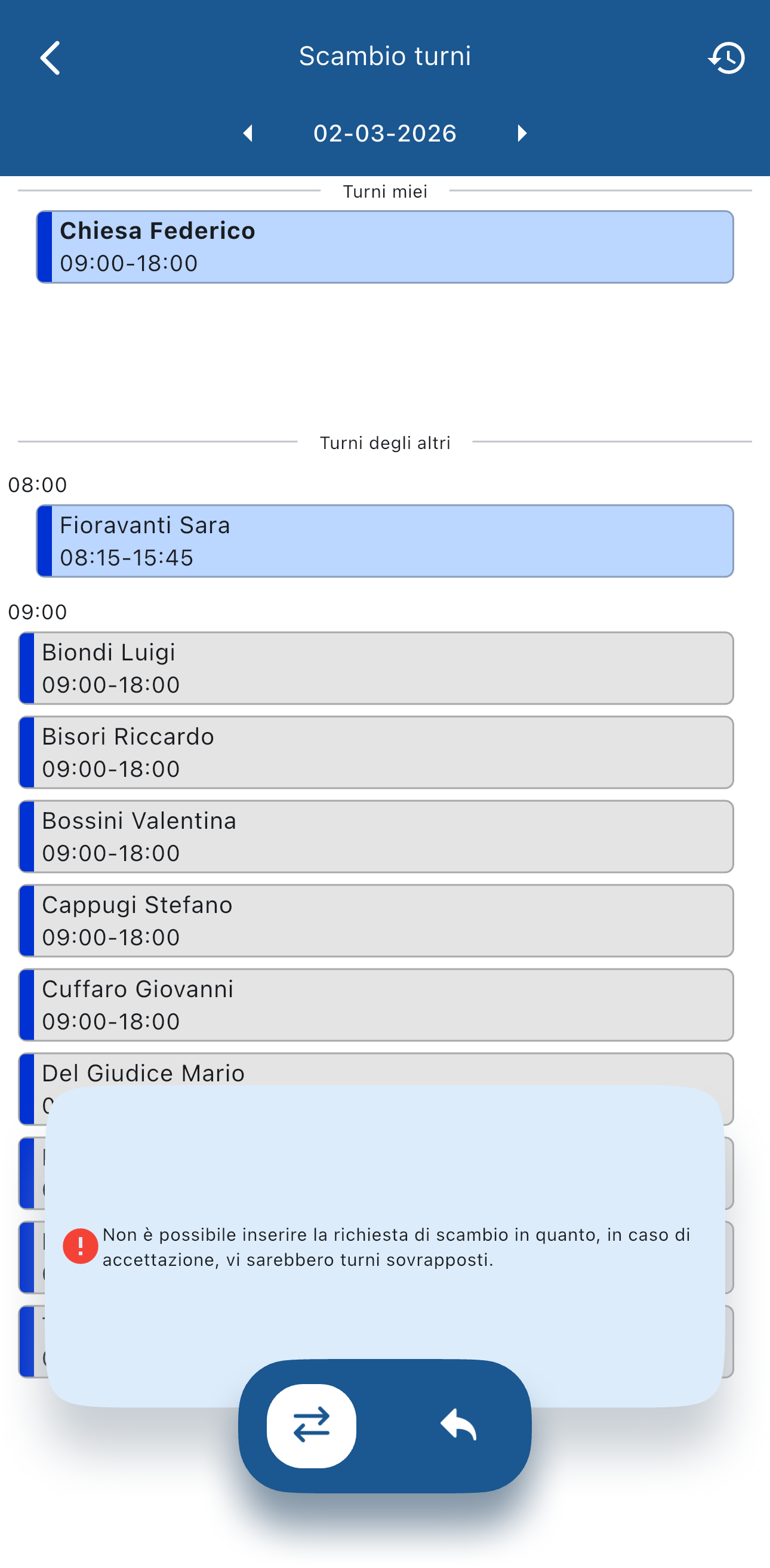Image resolution: width=770 pixels, height=1568 pixels.
Task: Go to the next date
Action: pos(522,133)
